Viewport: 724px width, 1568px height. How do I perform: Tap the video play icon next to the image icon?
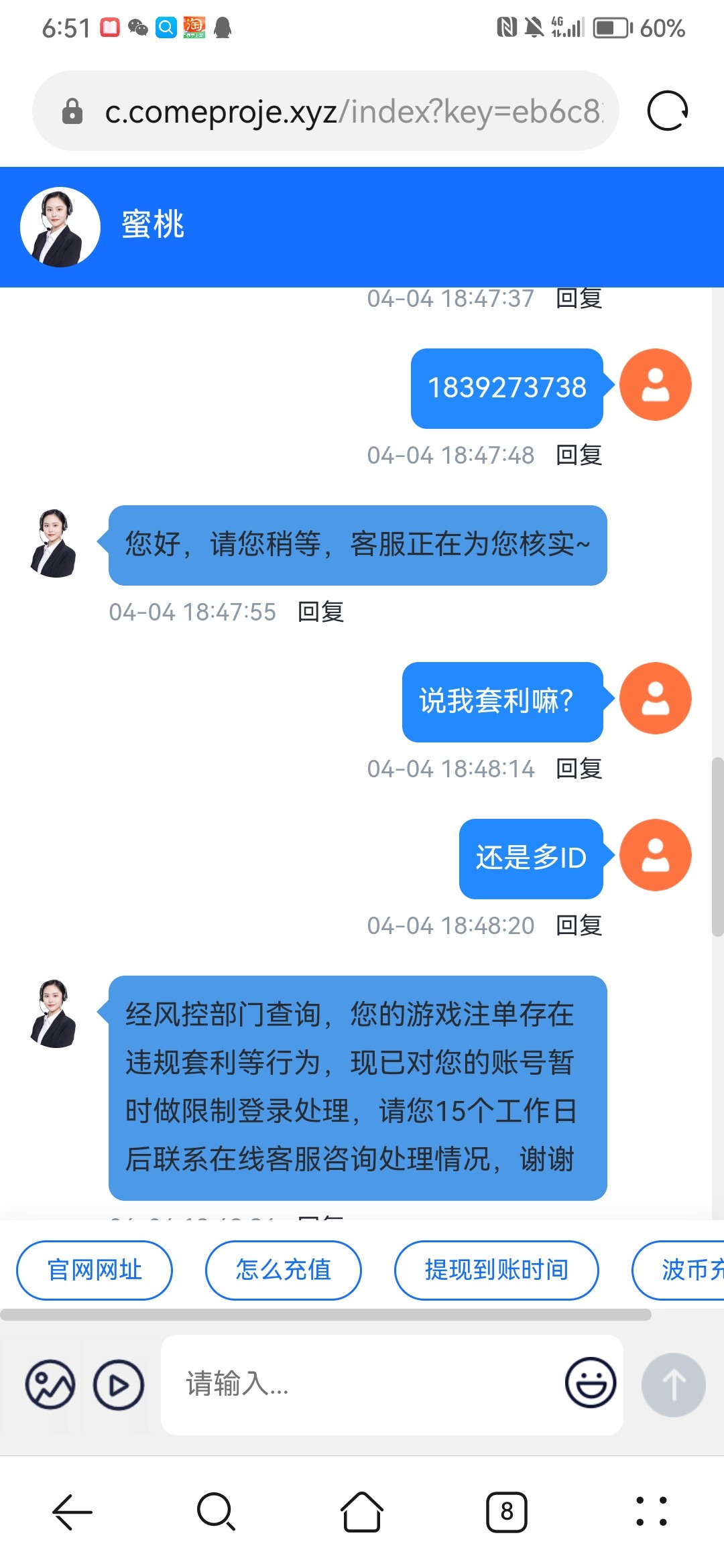point(117,1385)
